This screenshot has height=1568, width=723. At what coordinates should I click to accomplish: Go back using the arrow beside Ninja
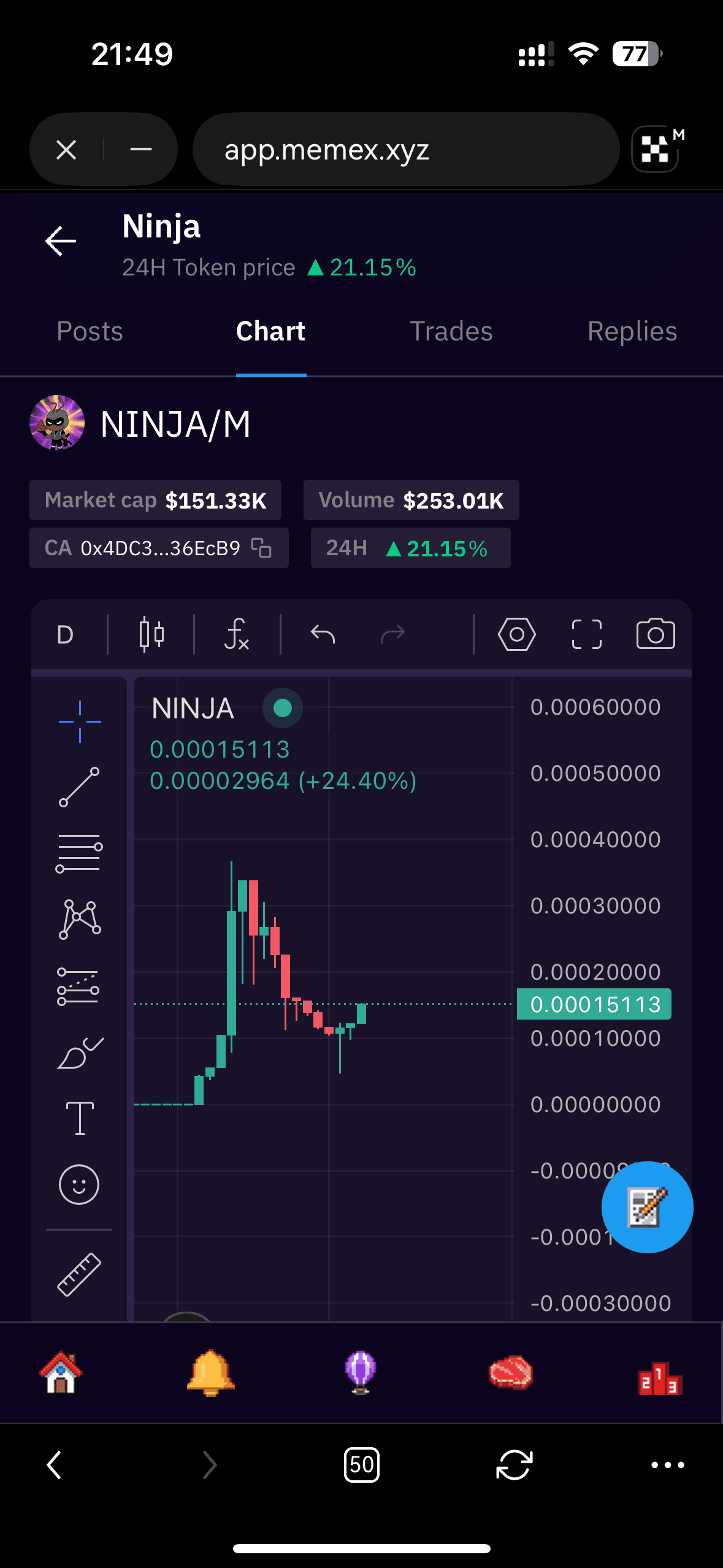(x=61, y=241)
